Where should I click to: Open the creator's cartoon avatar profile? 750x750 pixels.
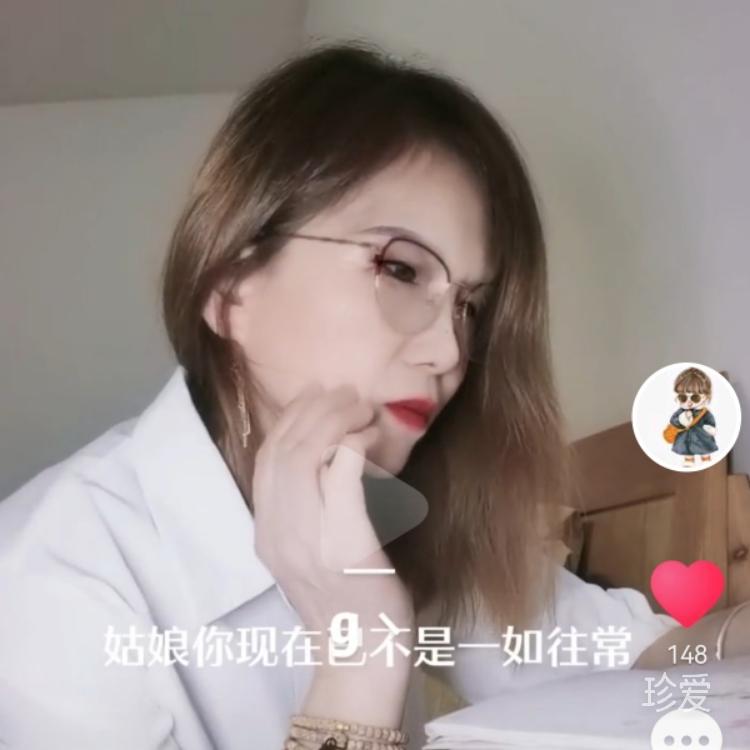coord(686,417)
